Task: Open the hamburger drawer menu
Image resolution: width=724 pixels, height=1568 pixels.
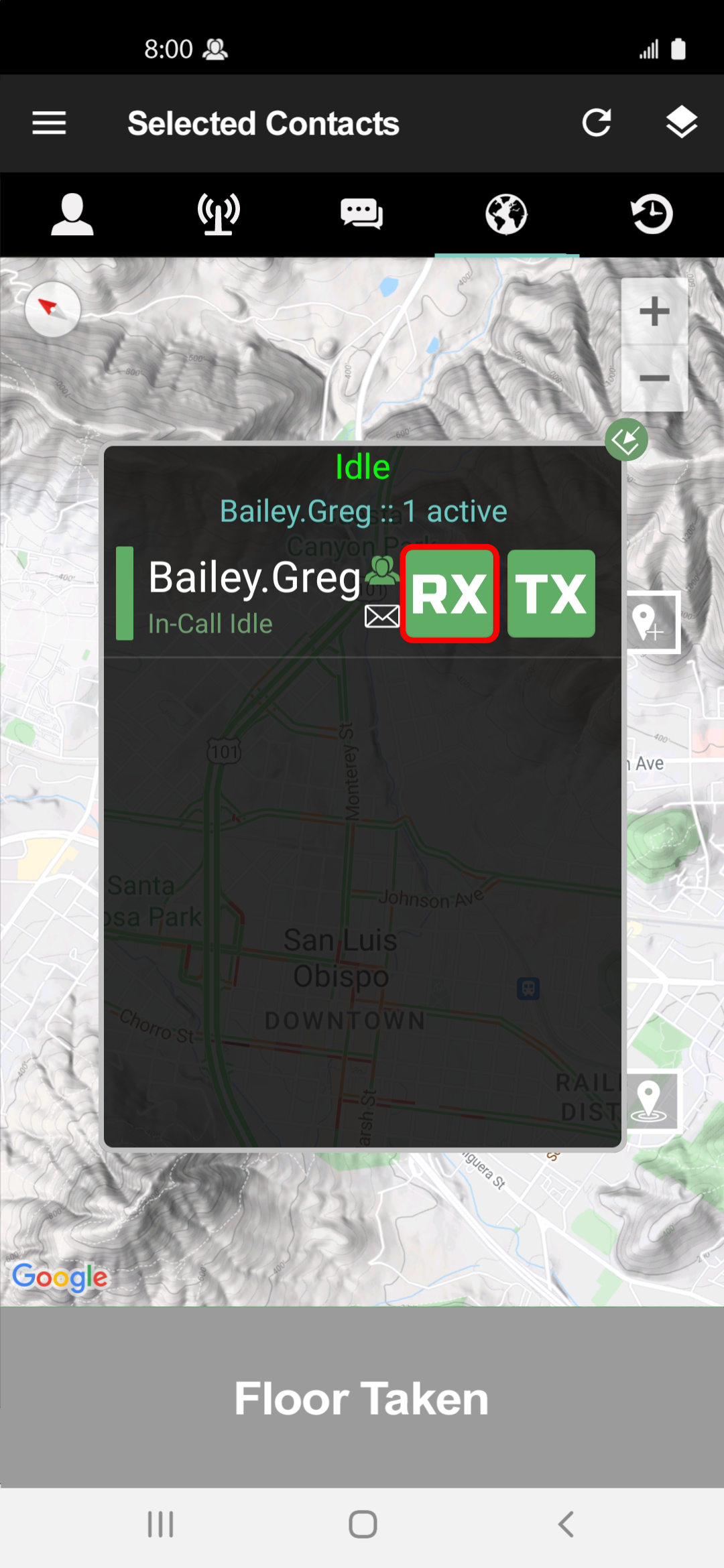Action: (x=49, y=123)
